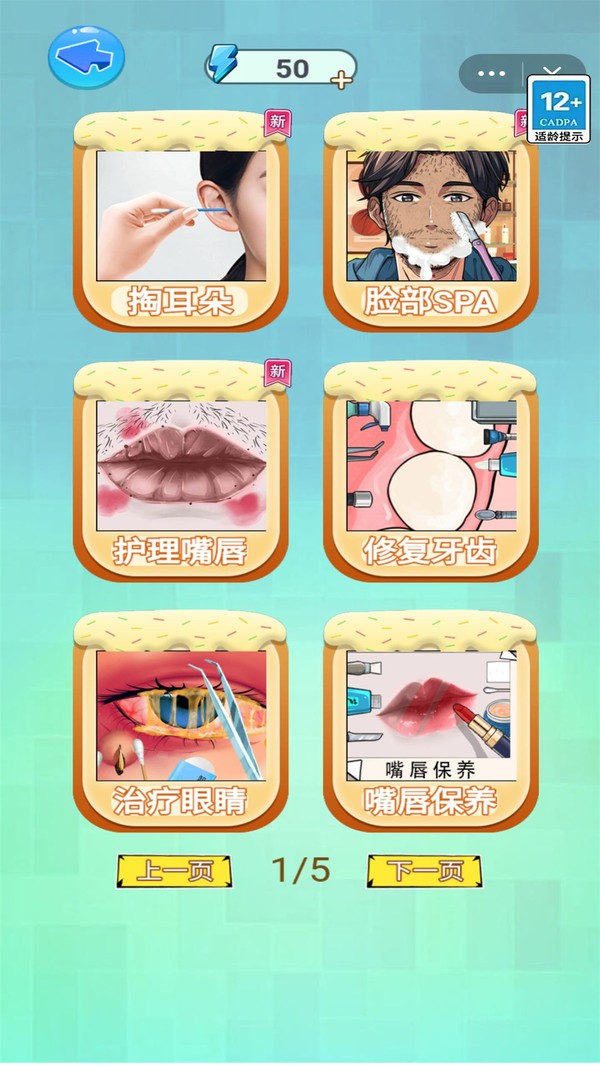Add energy with the plus icon
The height and width of the screenshot is (1066, 600).
342,81
